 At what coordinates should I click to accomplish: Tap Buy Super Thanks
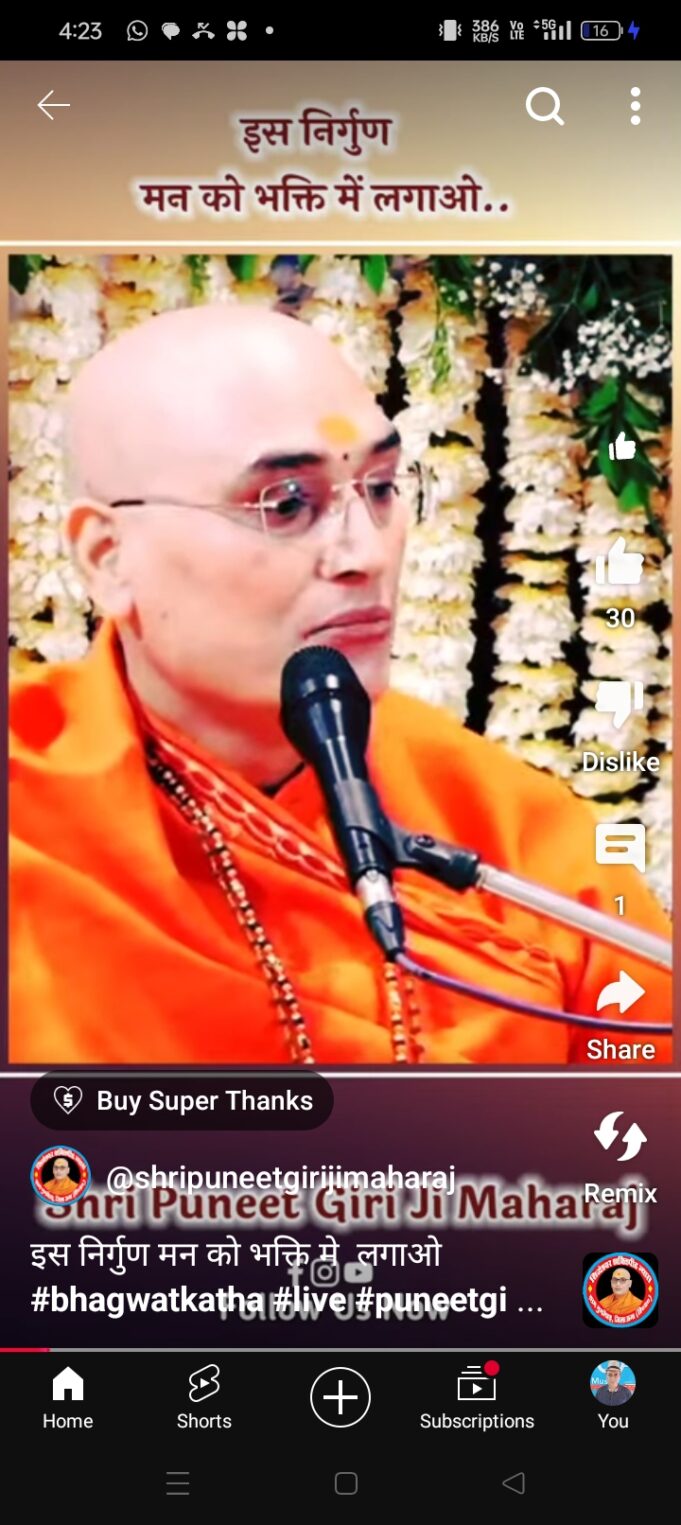[x=182, y=1101]
